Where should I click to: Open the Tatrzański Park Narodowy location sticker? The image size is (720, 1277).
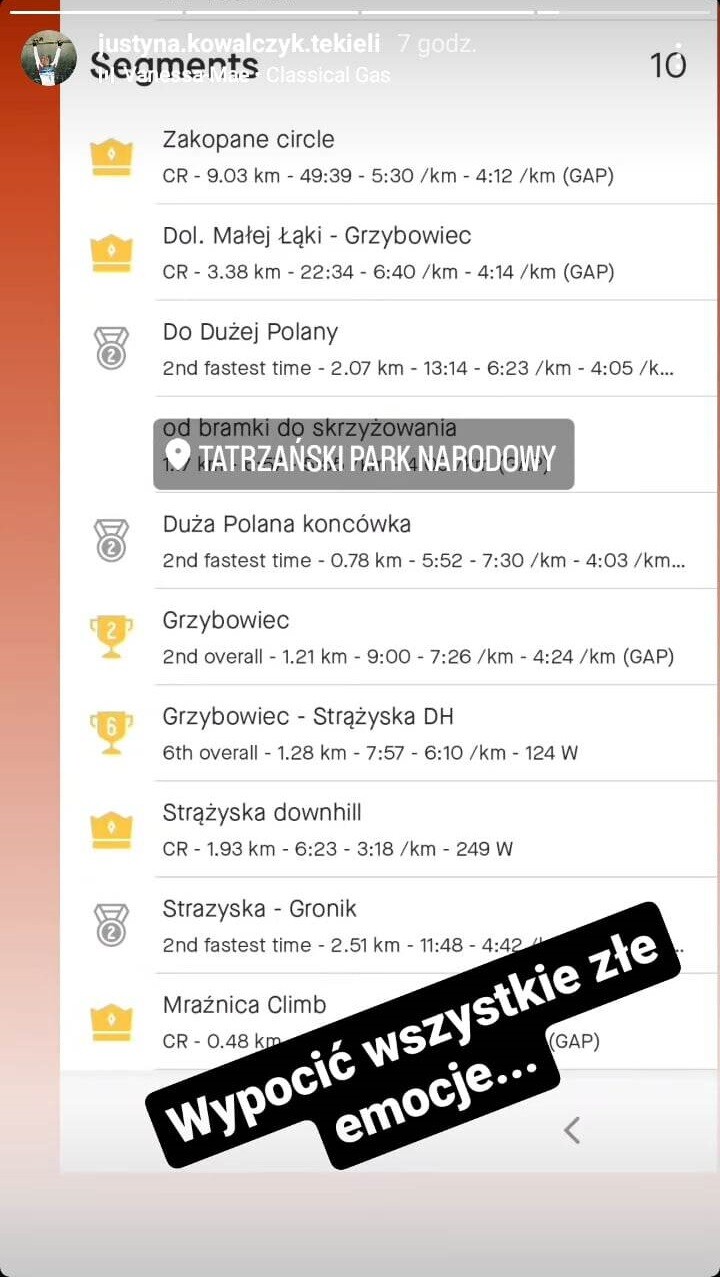pos(364,455)
